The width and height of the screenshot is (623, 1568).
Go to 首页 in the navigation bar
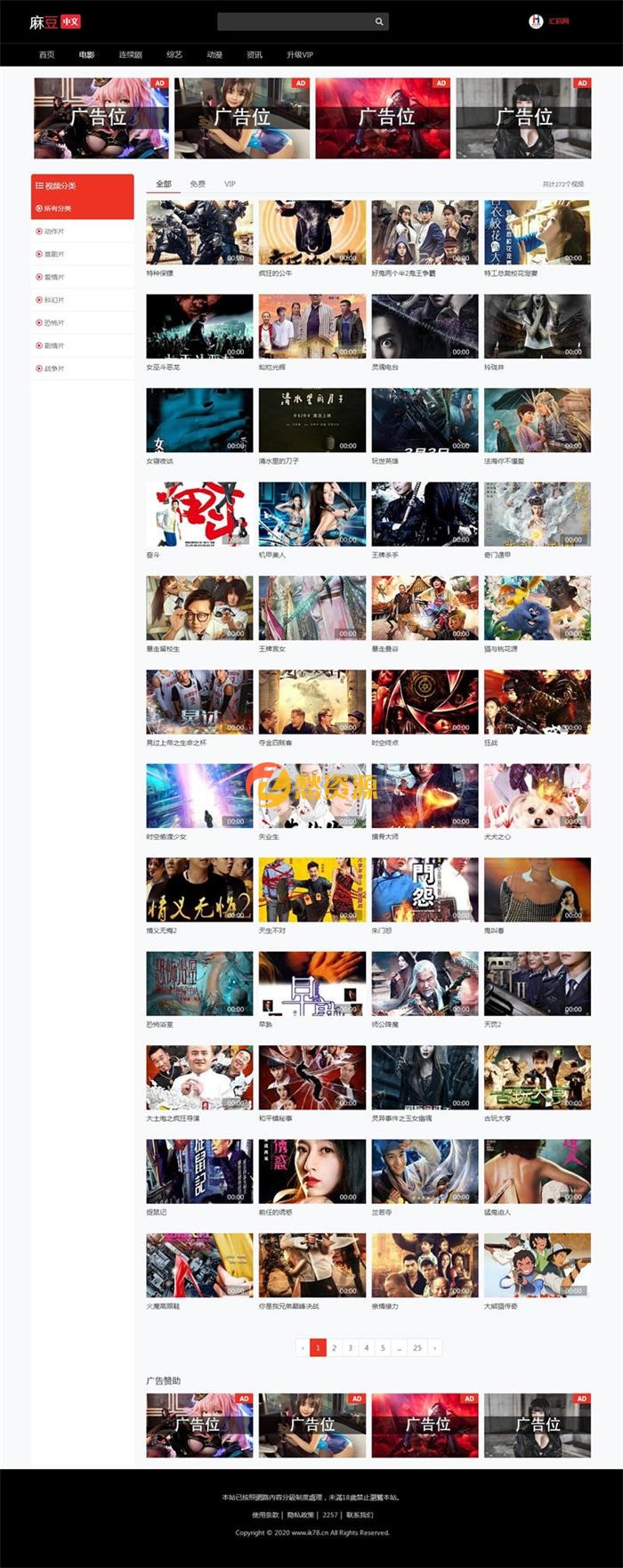46,54
